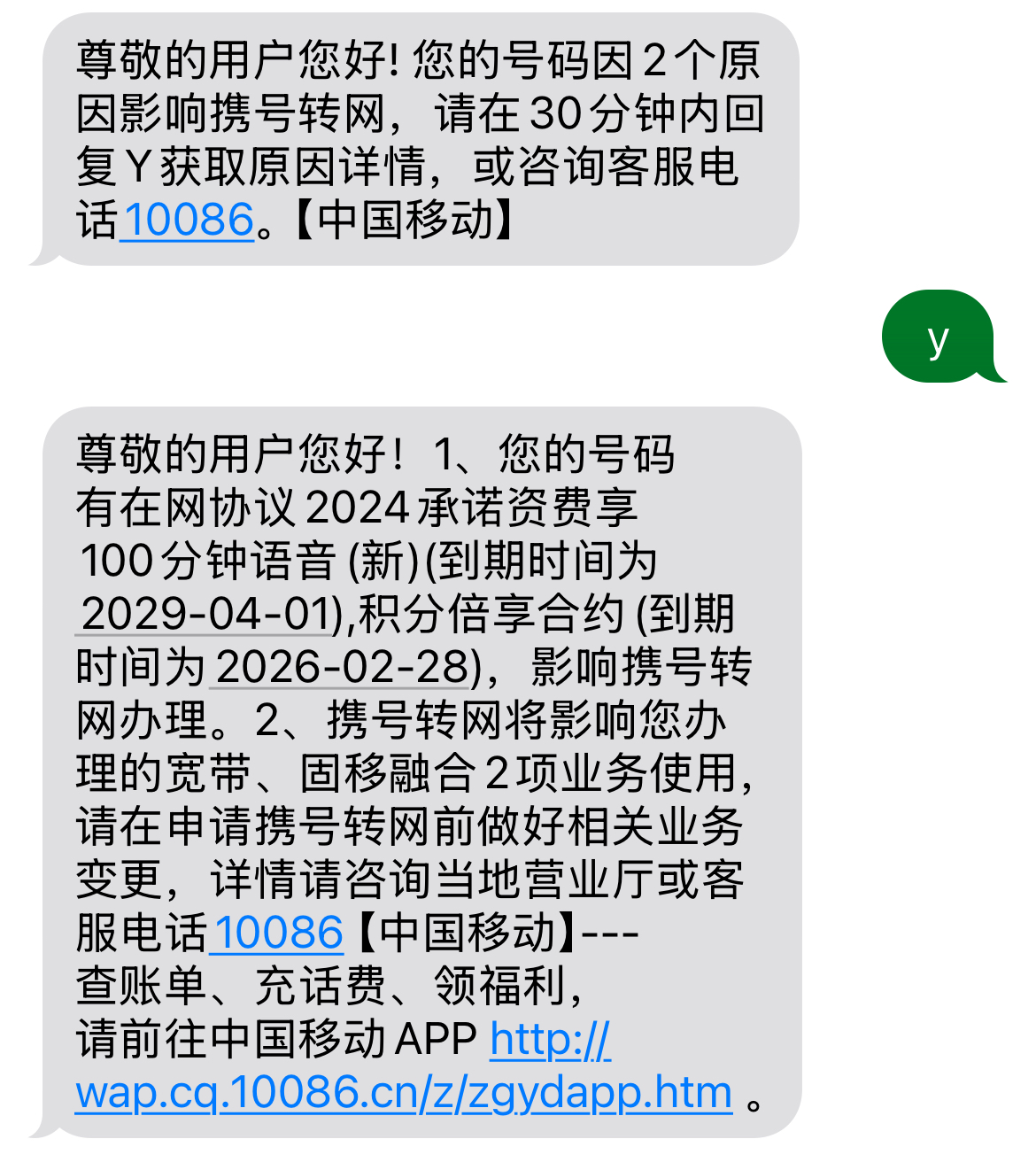Select the underlined date 2026-02-28
This screenshot has width=1036, height=1170.
pyautogui.click(x=342, y=667)
